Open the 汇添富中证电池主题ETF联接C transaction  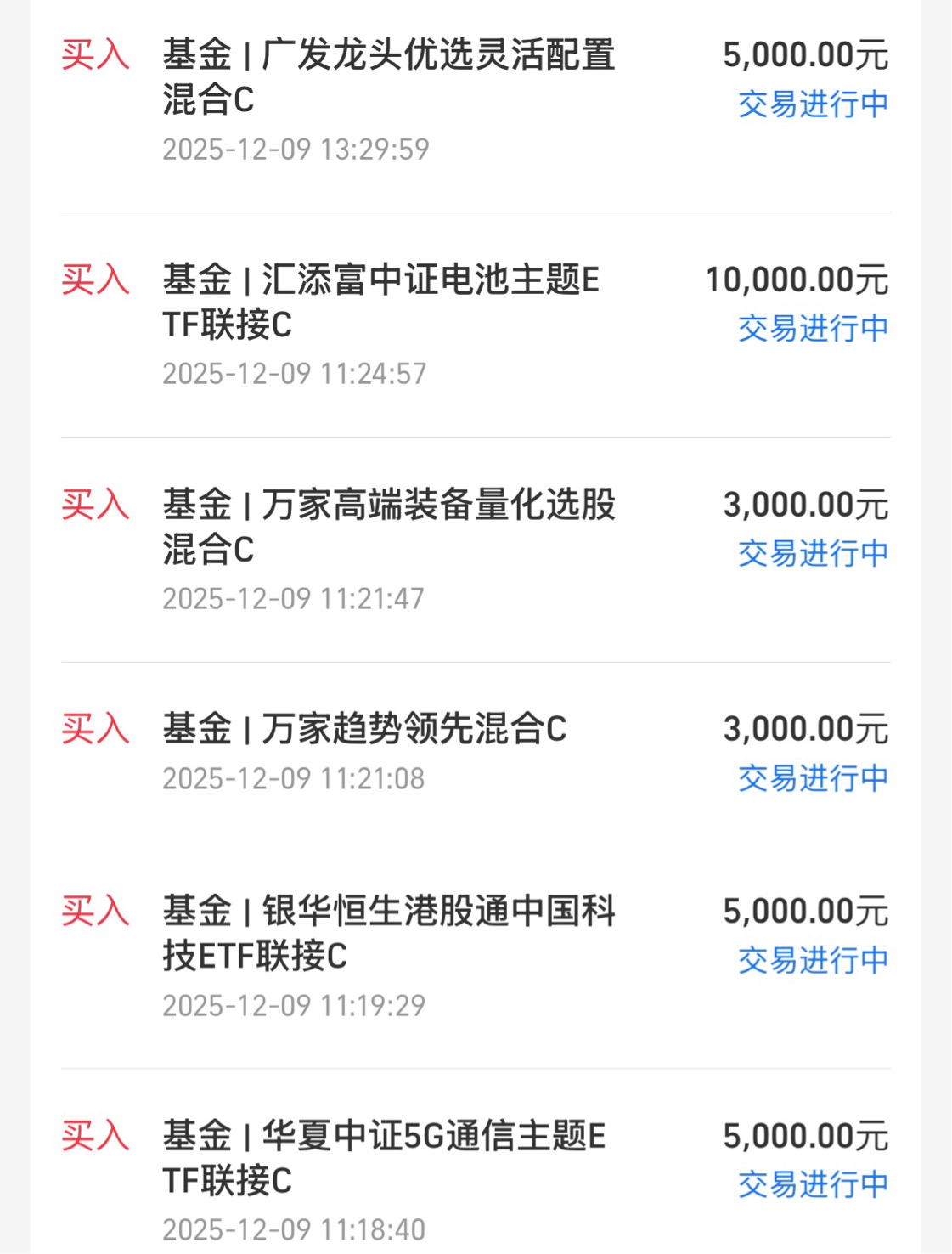tap(380, 302)
